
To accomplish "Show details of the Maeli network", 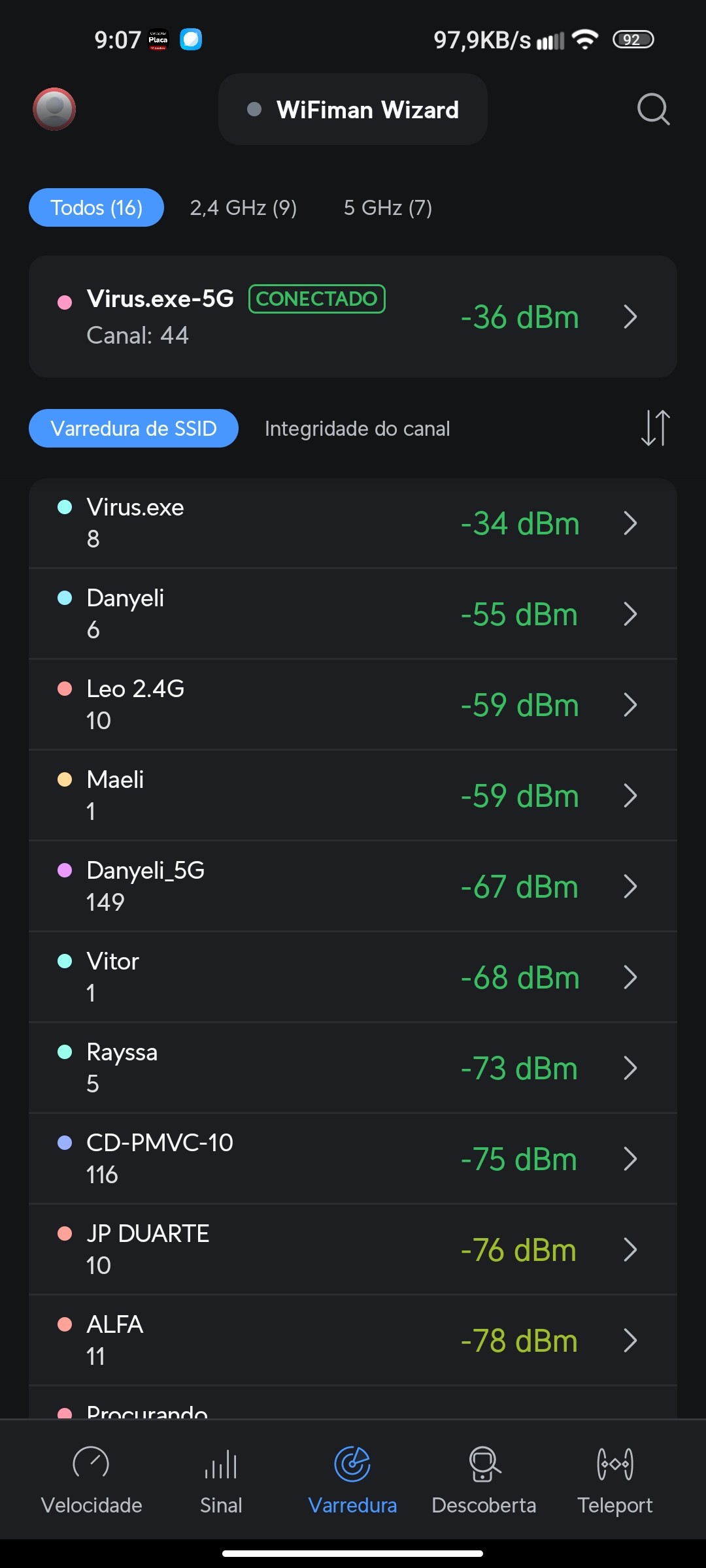I will click(353, 796).
